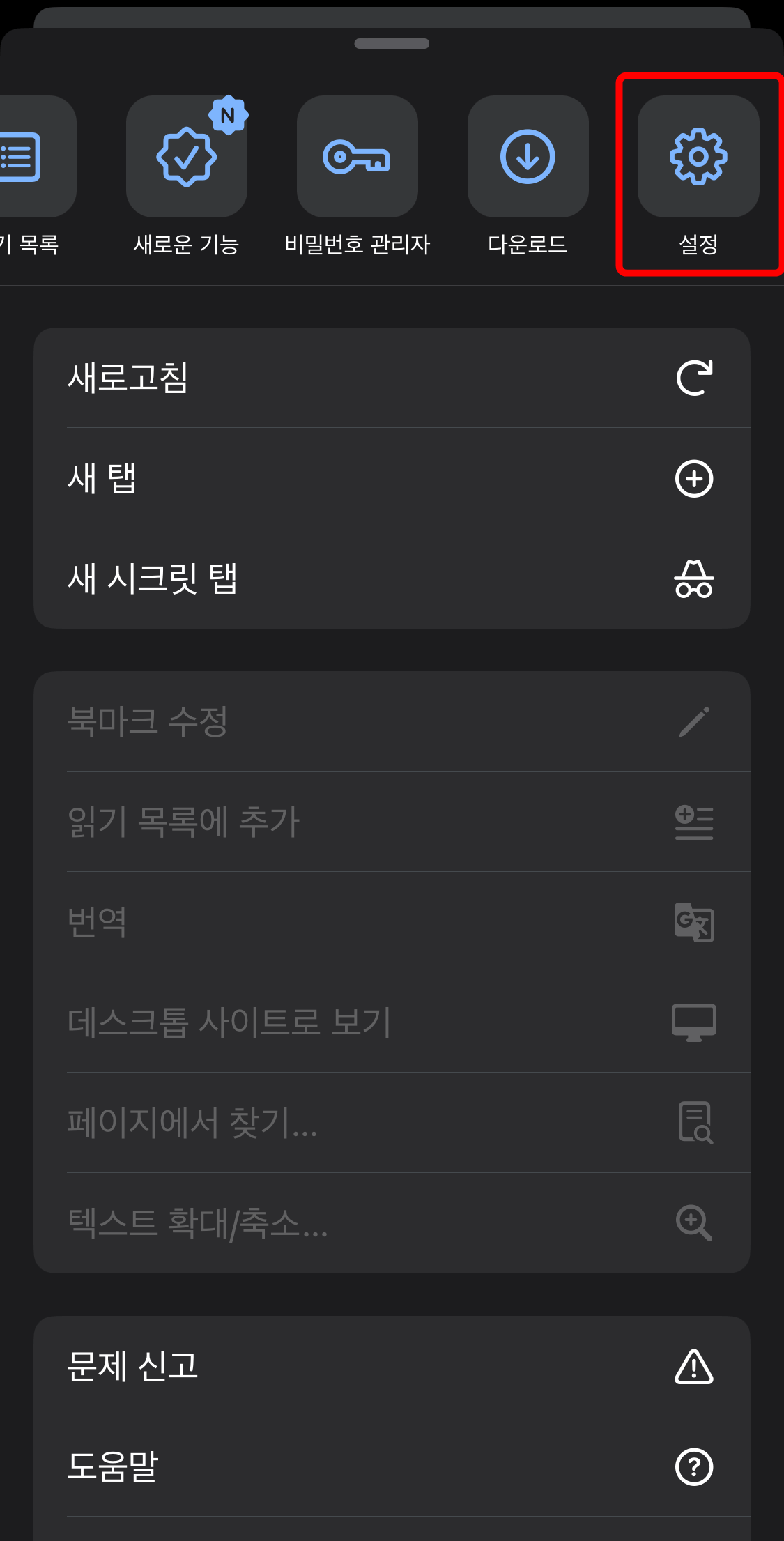
Task: Tap the find-in-page magnifier icon
Action: click(x=695, y=1121)
